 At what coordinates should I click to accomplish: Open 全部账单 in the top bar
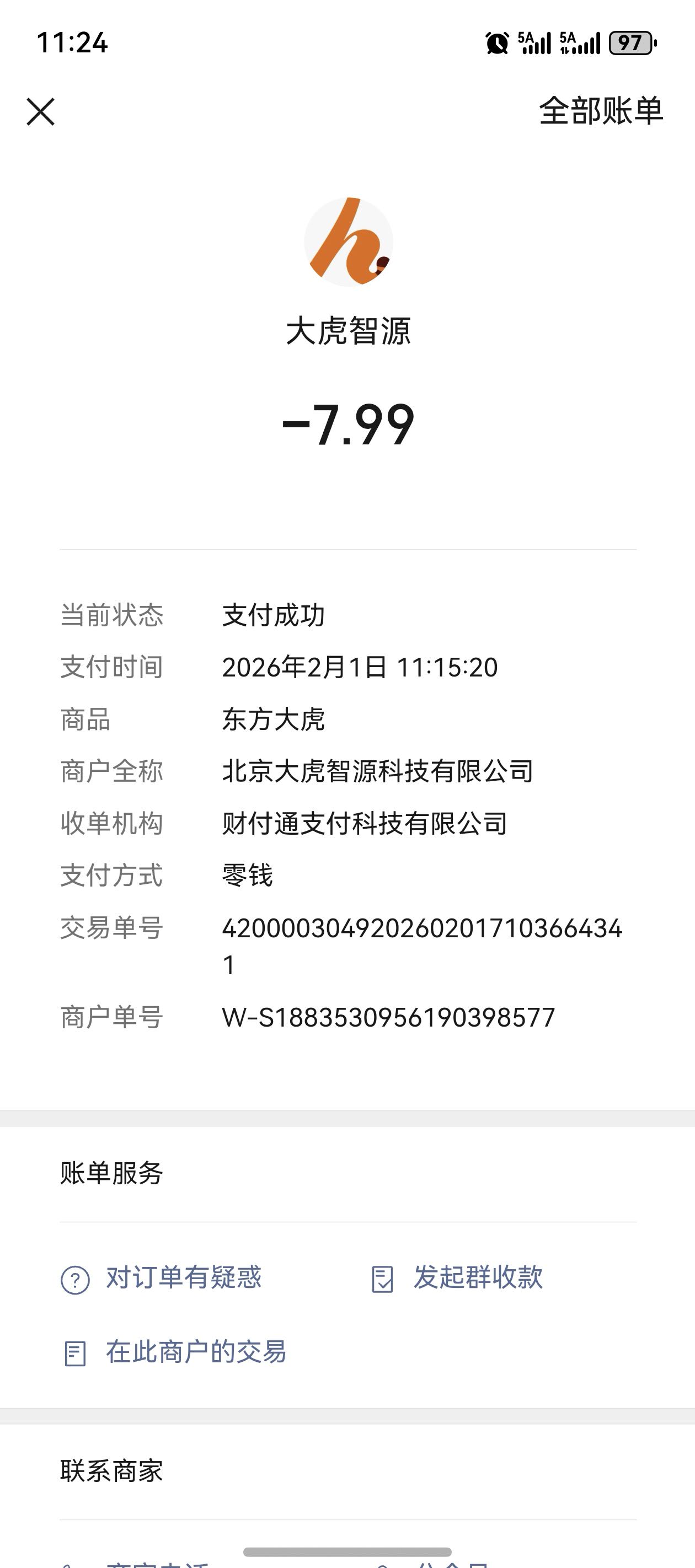601,111
